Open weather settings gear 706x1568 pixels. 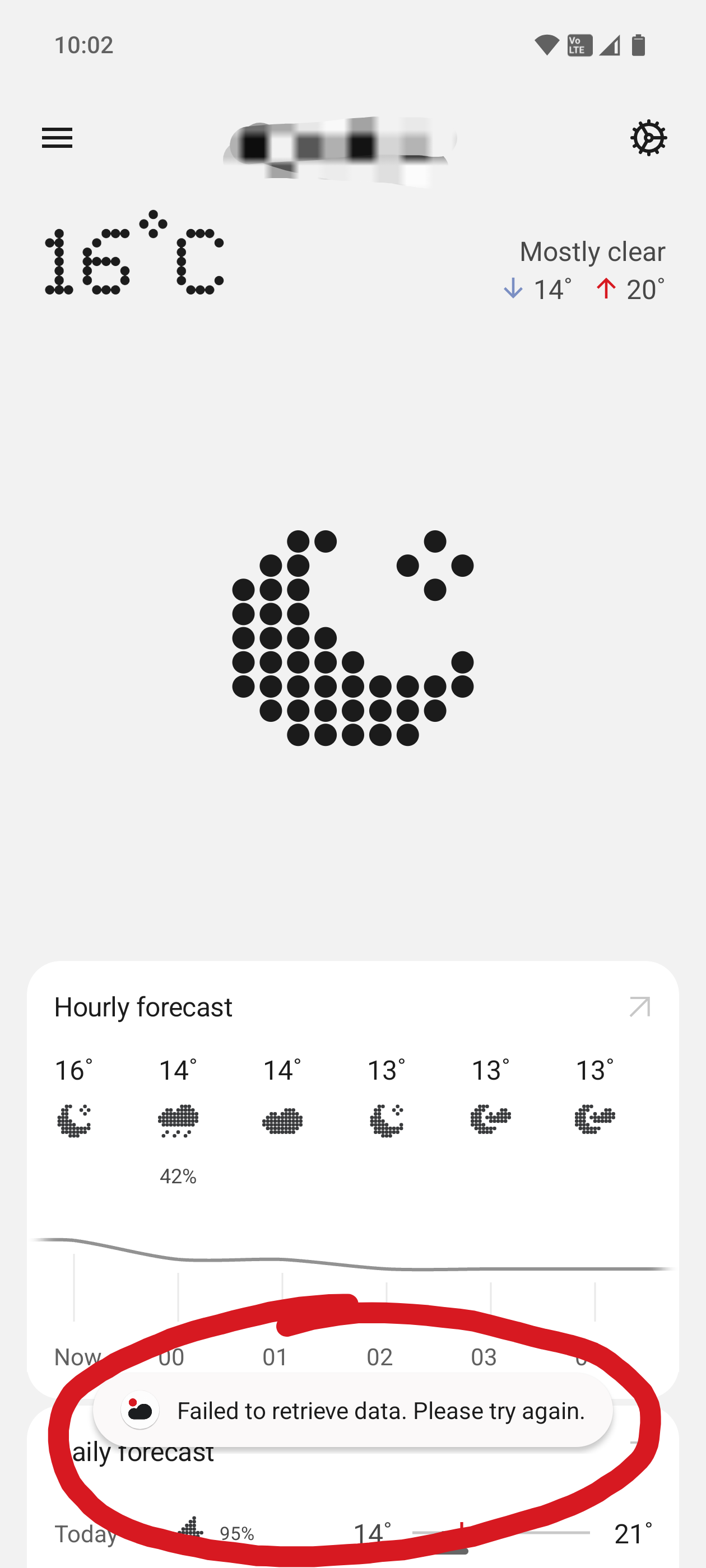coord(648,138)
